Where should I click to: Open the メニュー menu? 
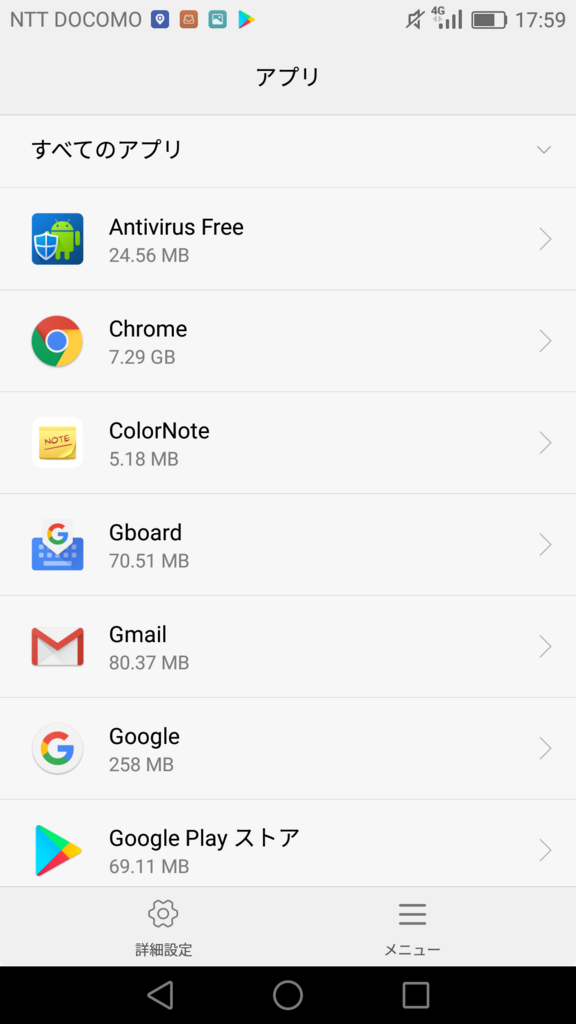(x=412, y=927)
